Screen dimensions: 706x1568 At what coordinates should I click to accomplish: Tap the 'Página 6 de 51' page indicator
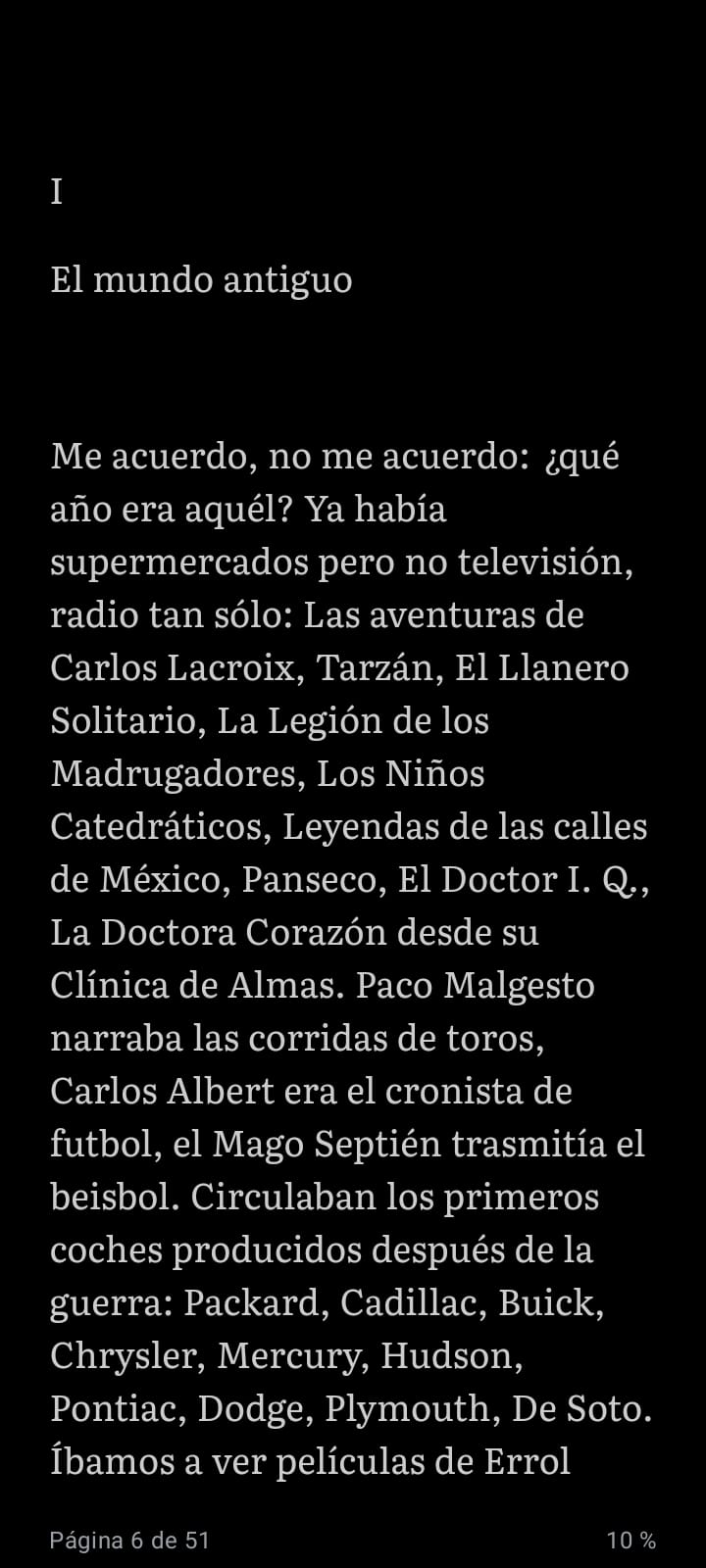(129, 1540)
